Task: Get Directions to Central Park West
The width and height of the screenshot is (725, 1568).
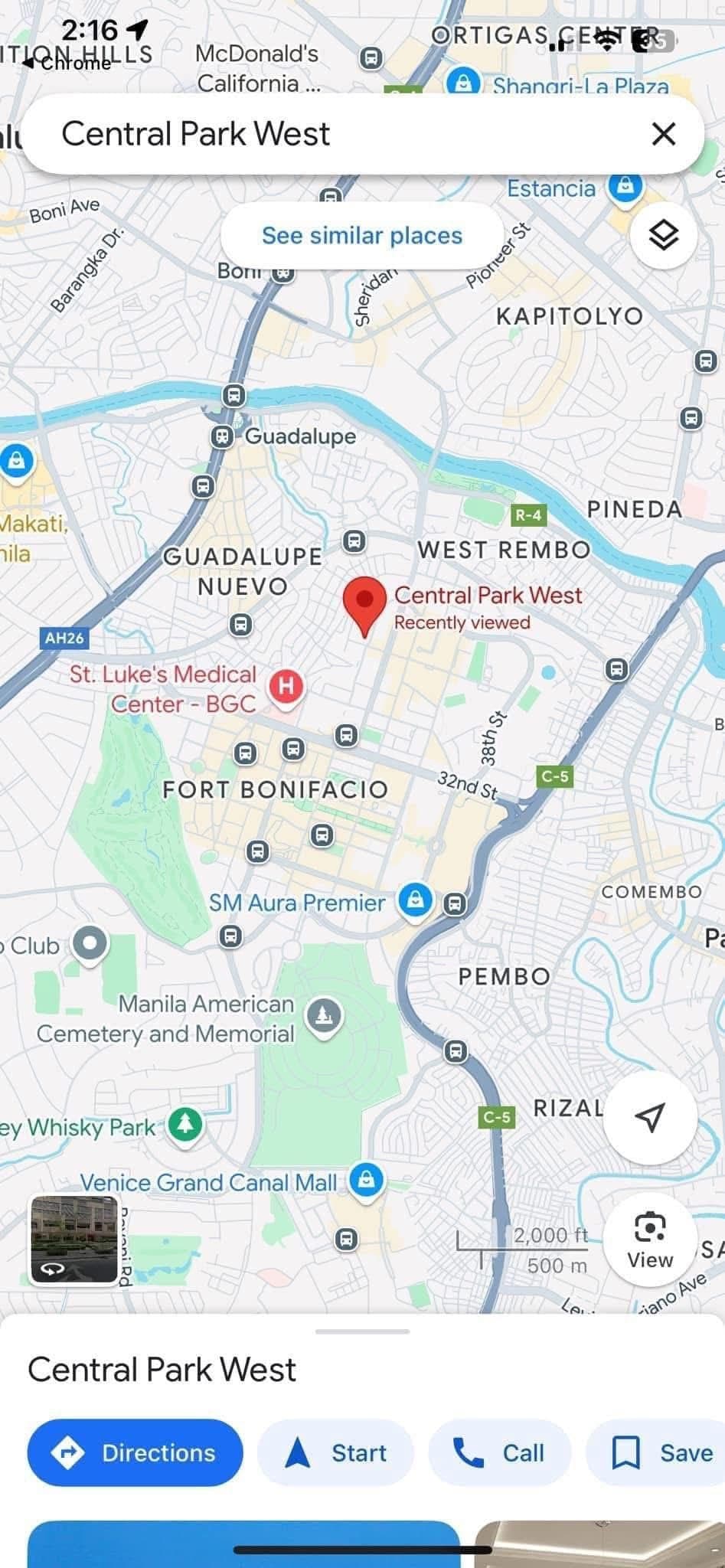Action: pos(135,1452)
